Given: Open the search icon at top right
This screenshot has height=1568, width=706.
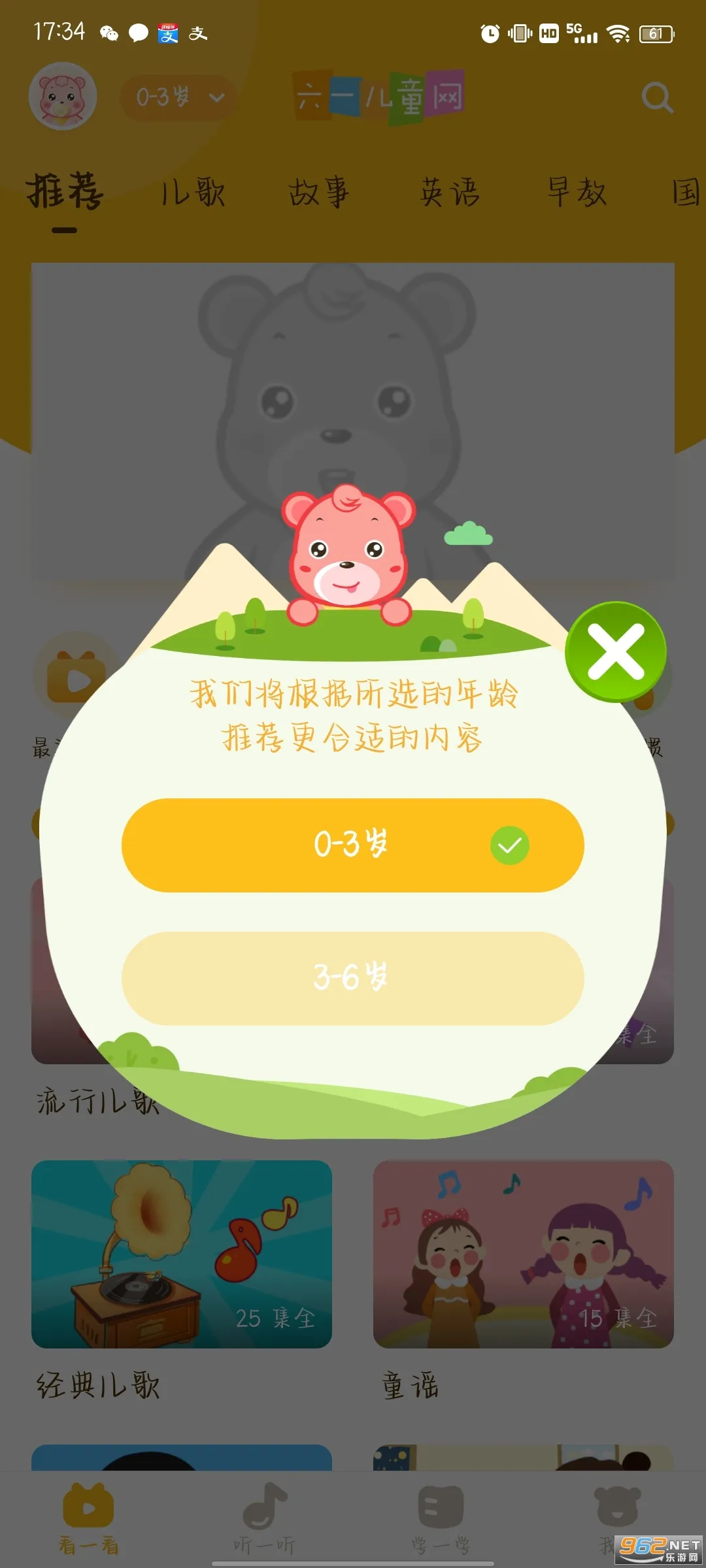Looking at the screenshot, I should click(x=656, y=97).
